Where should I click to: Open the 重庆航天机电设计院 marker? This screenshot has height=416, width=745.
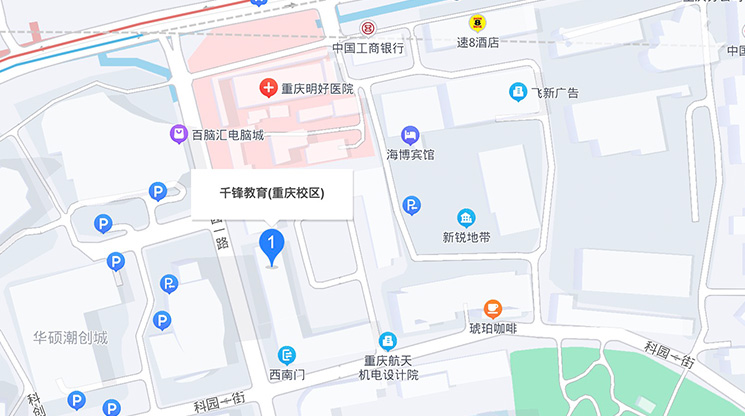(388, 341)
